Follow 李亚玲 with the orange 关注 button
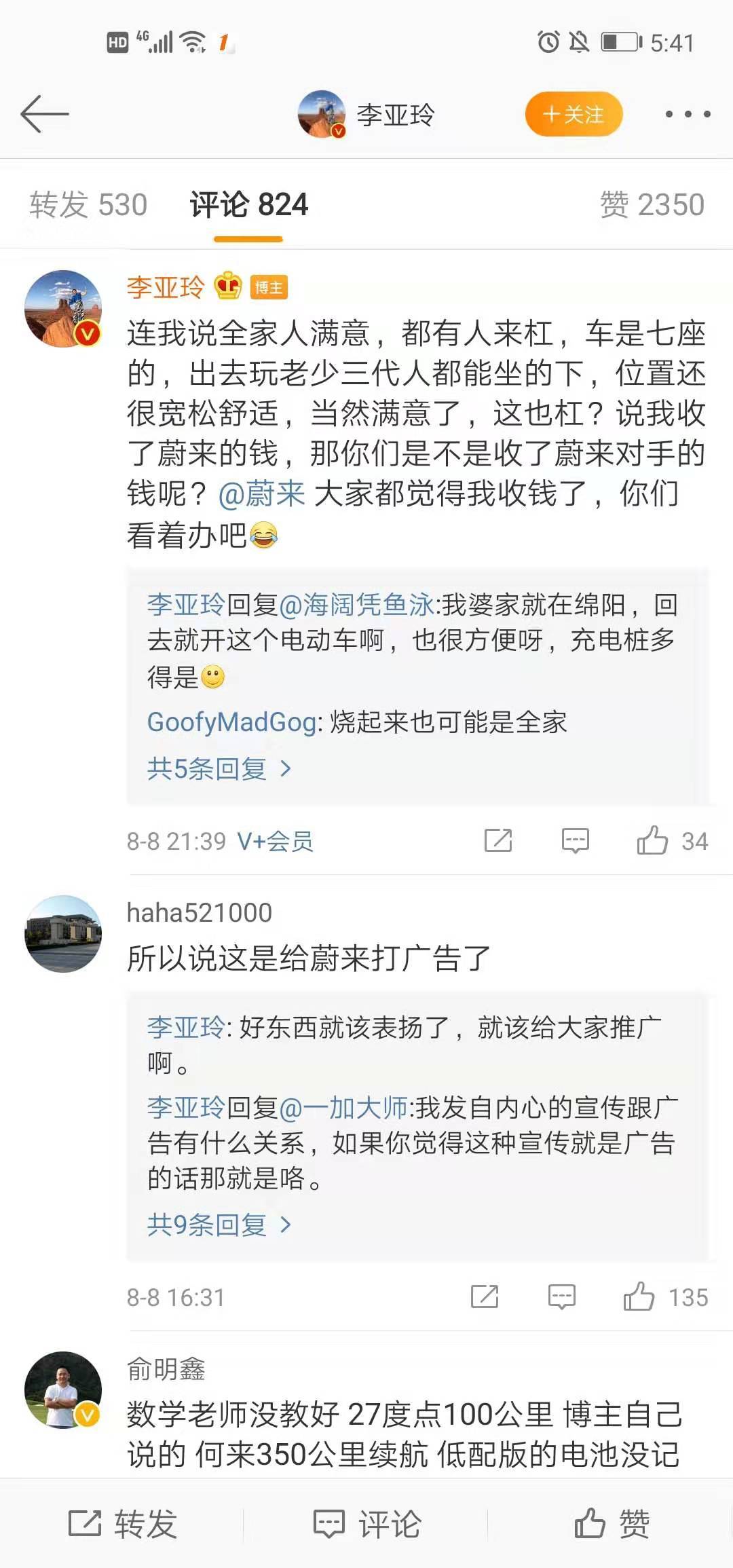The image size is (733, 1568). coord(574,114)
